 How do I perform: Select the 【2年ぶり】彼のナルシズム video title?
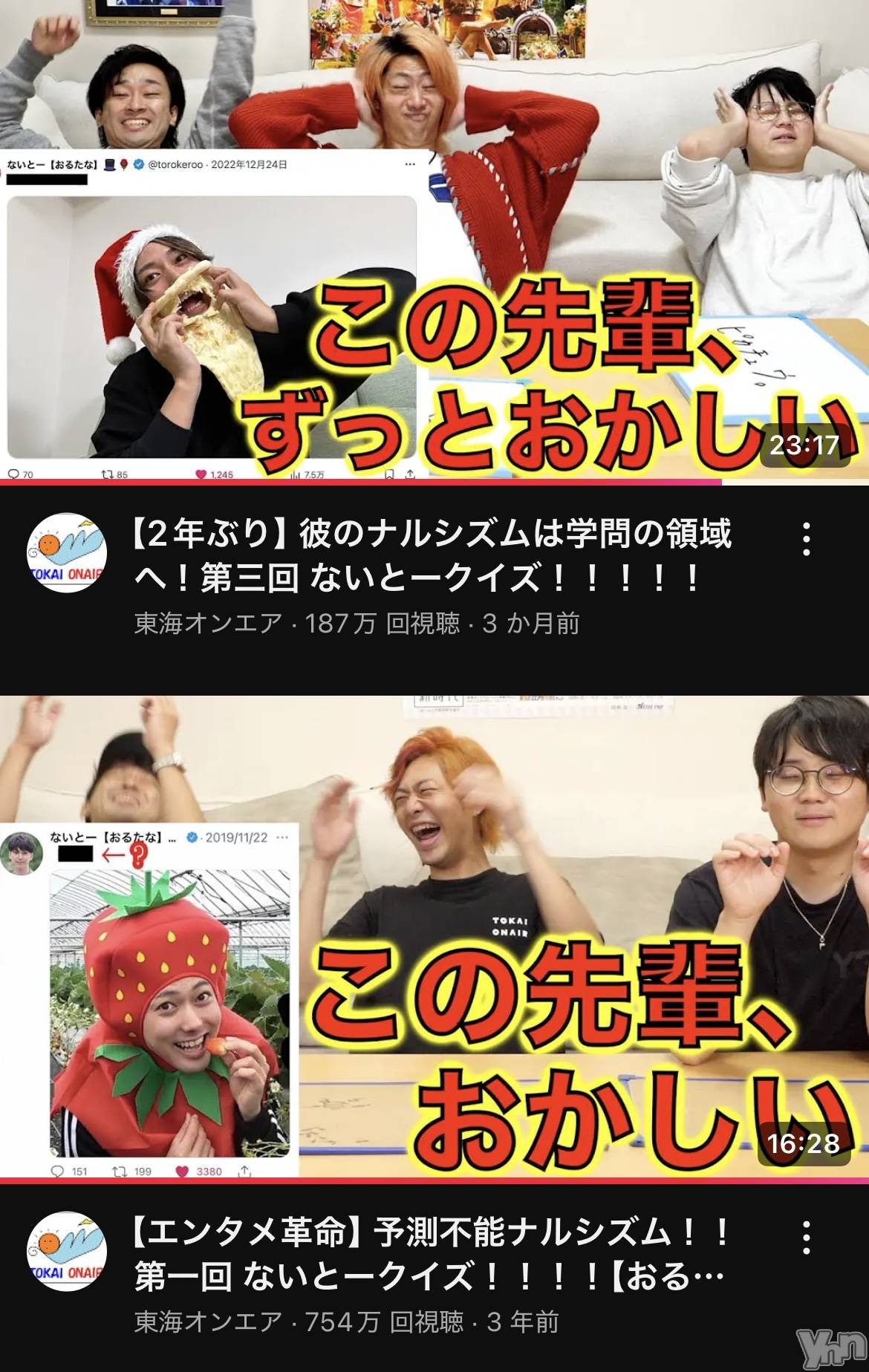coord(431,555)
